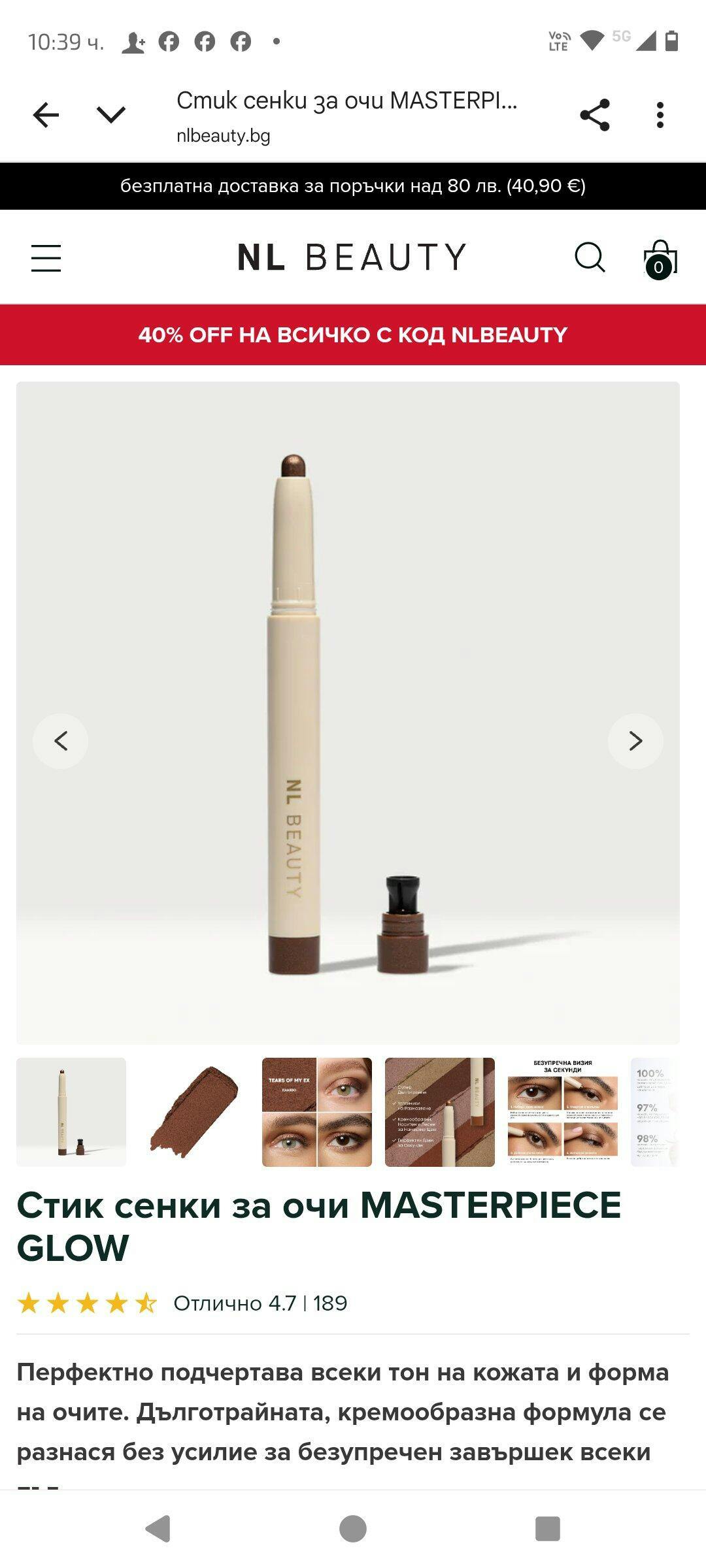This screenshot has width=706, height=1568.
Task: Open the hamburger navigation menu
Action: point(46,258)
